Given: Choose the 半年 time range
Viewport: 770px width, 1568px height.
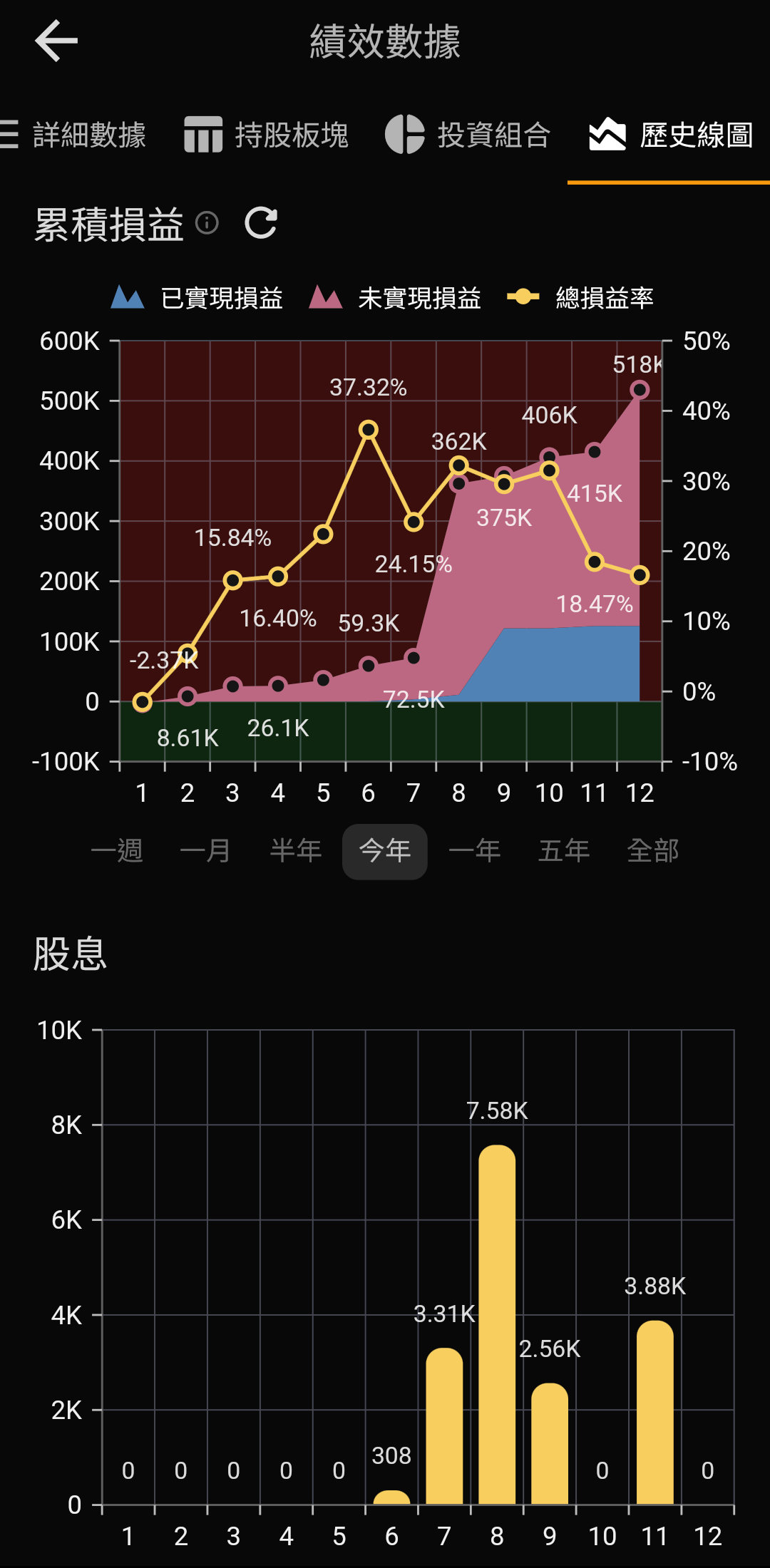Looking at the screenshot, I should point(296,851).
